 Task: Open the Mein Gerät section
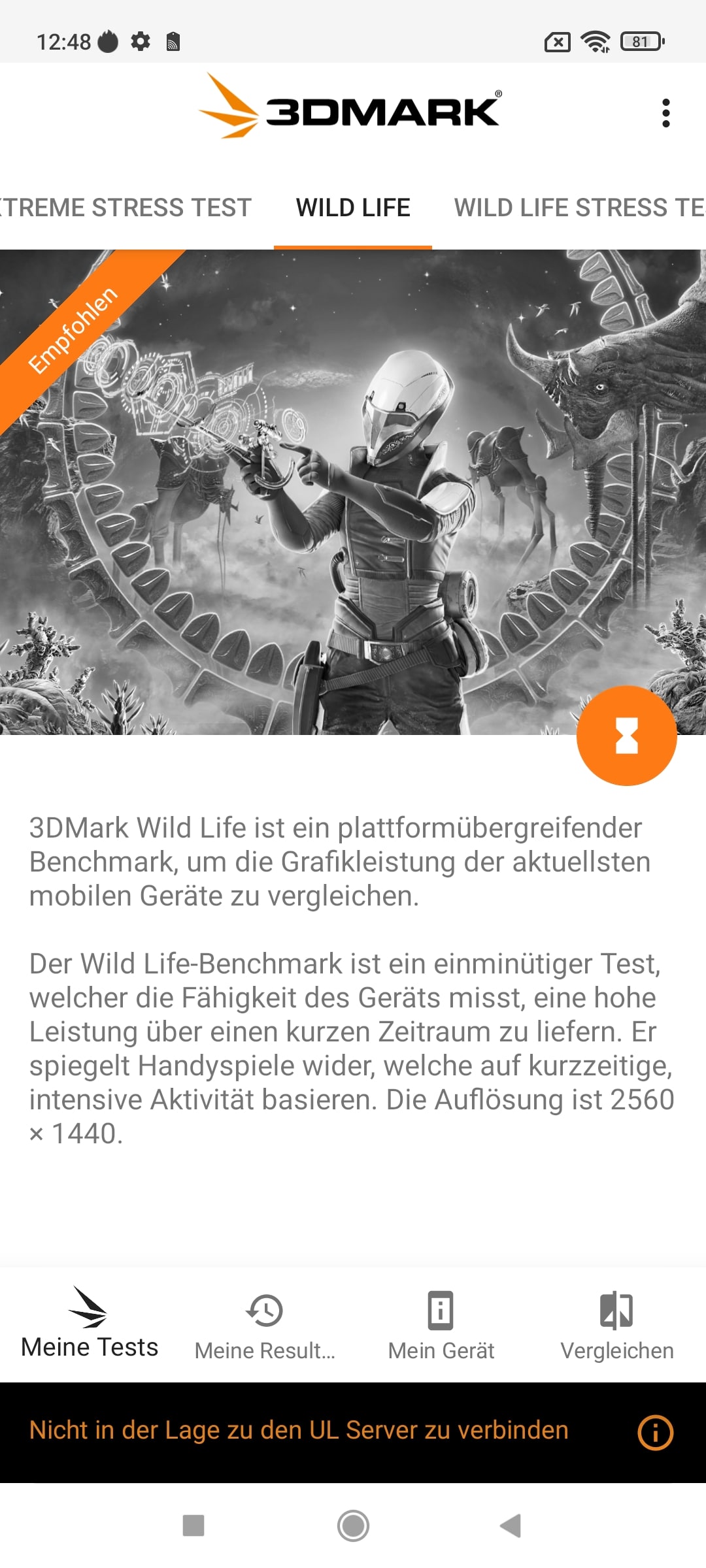point(441,1324)
